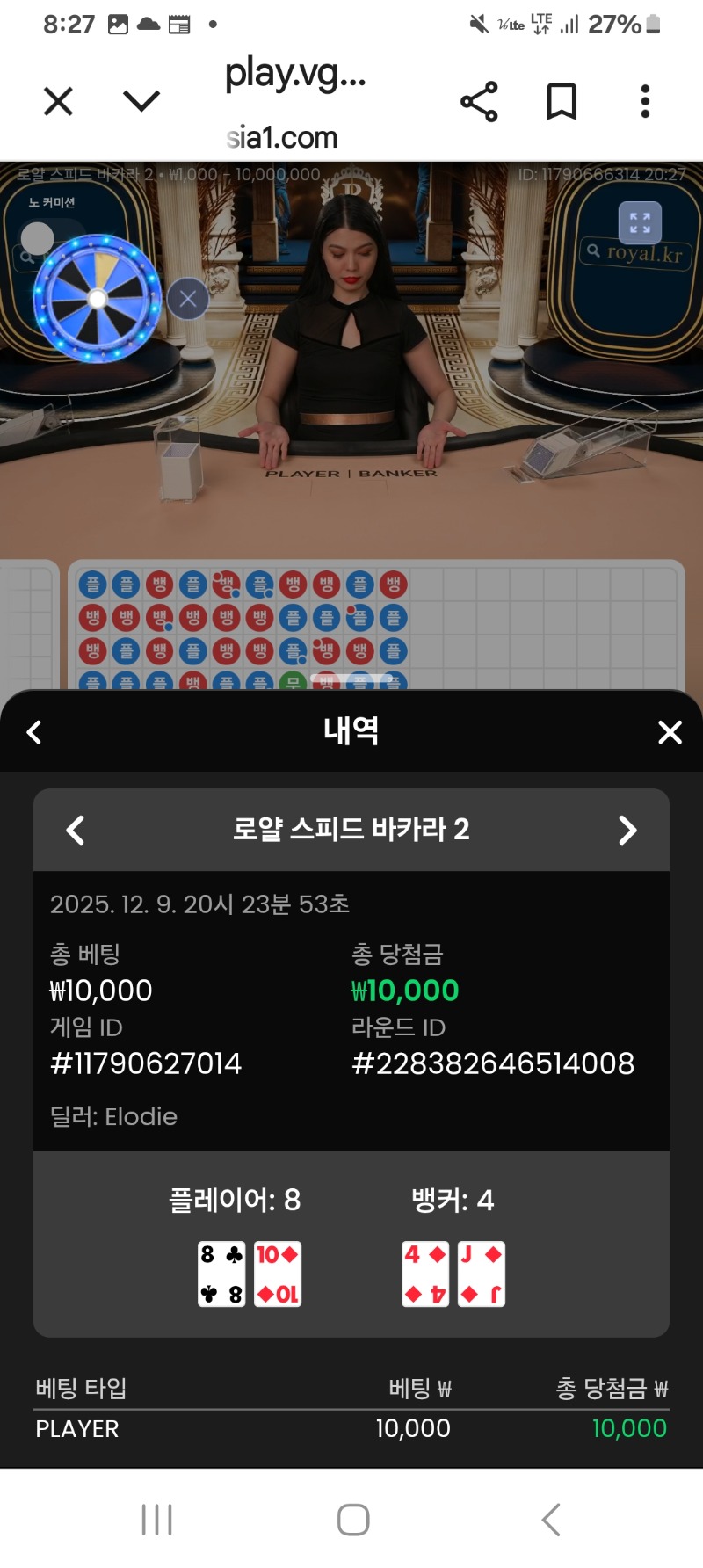Show the previous game history entry
The height and width of the screenshot is (1568, 703).
click(x=76, y=830)
